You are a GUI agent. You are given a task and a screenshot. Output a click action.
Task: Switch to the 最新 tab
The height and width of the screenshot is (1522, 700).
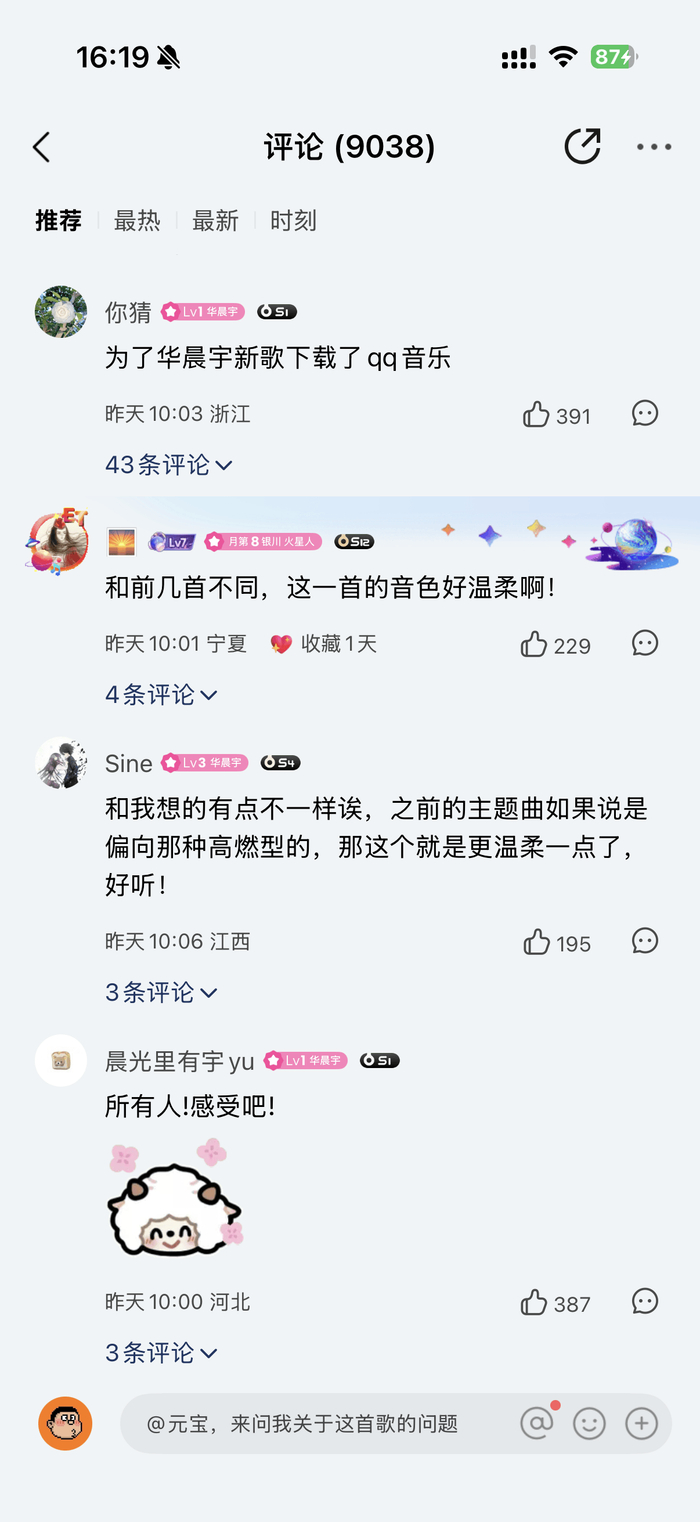click(x=215, y=221)
